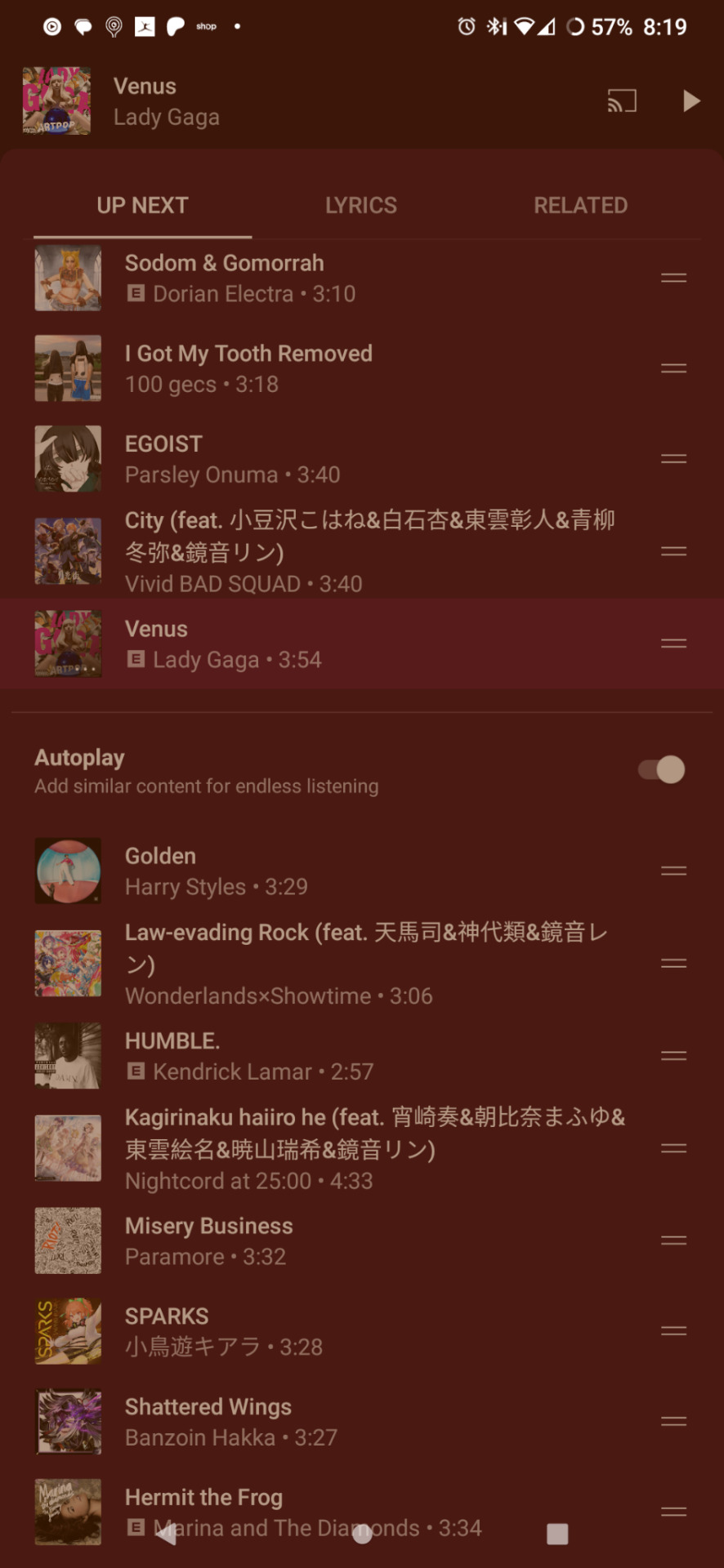Go back using the system back button
This screenshot has width=724, height=1568.
point(167,1535)
